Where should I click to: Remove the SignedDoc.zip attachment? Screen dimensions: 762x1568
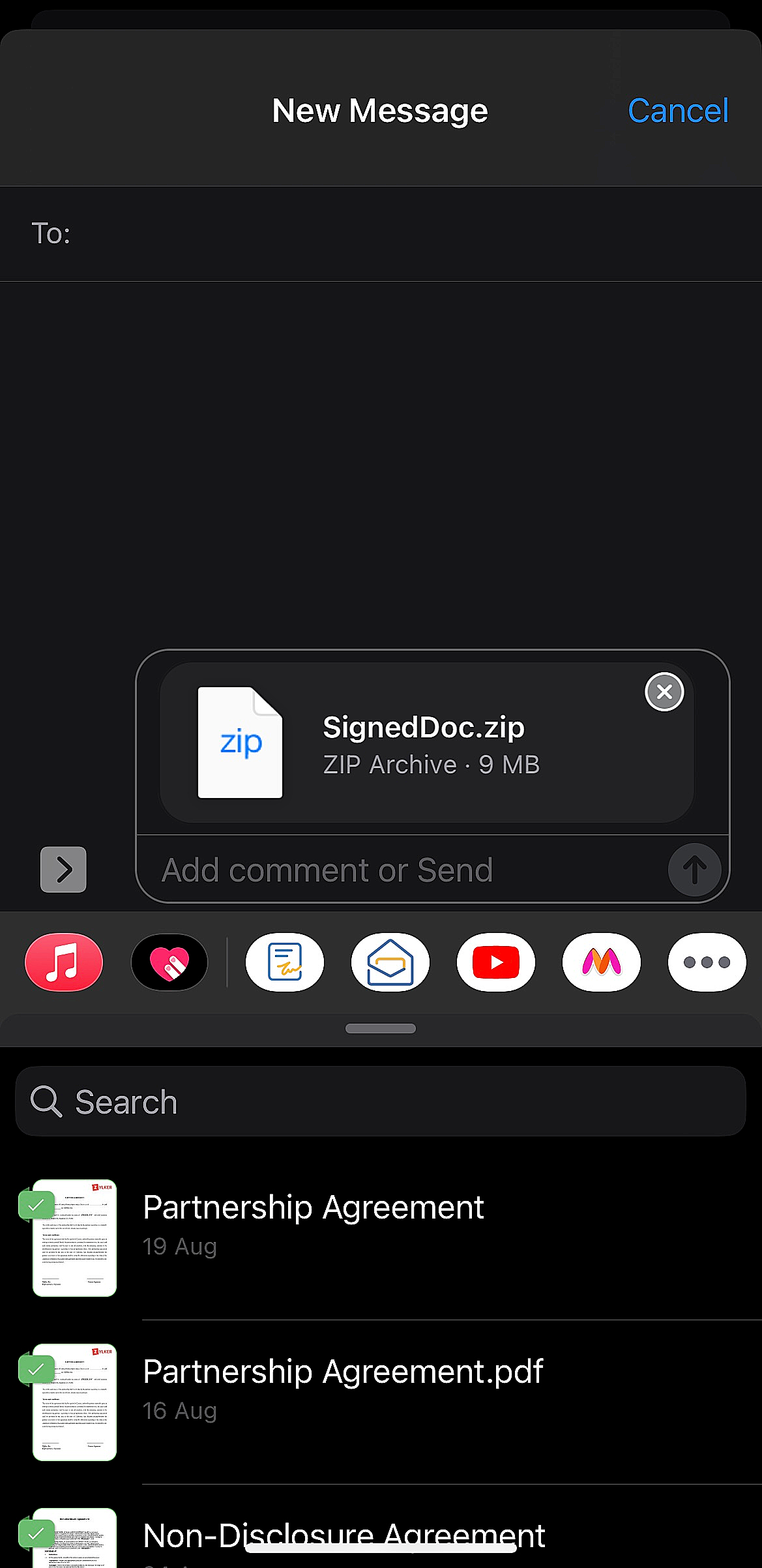664,692
